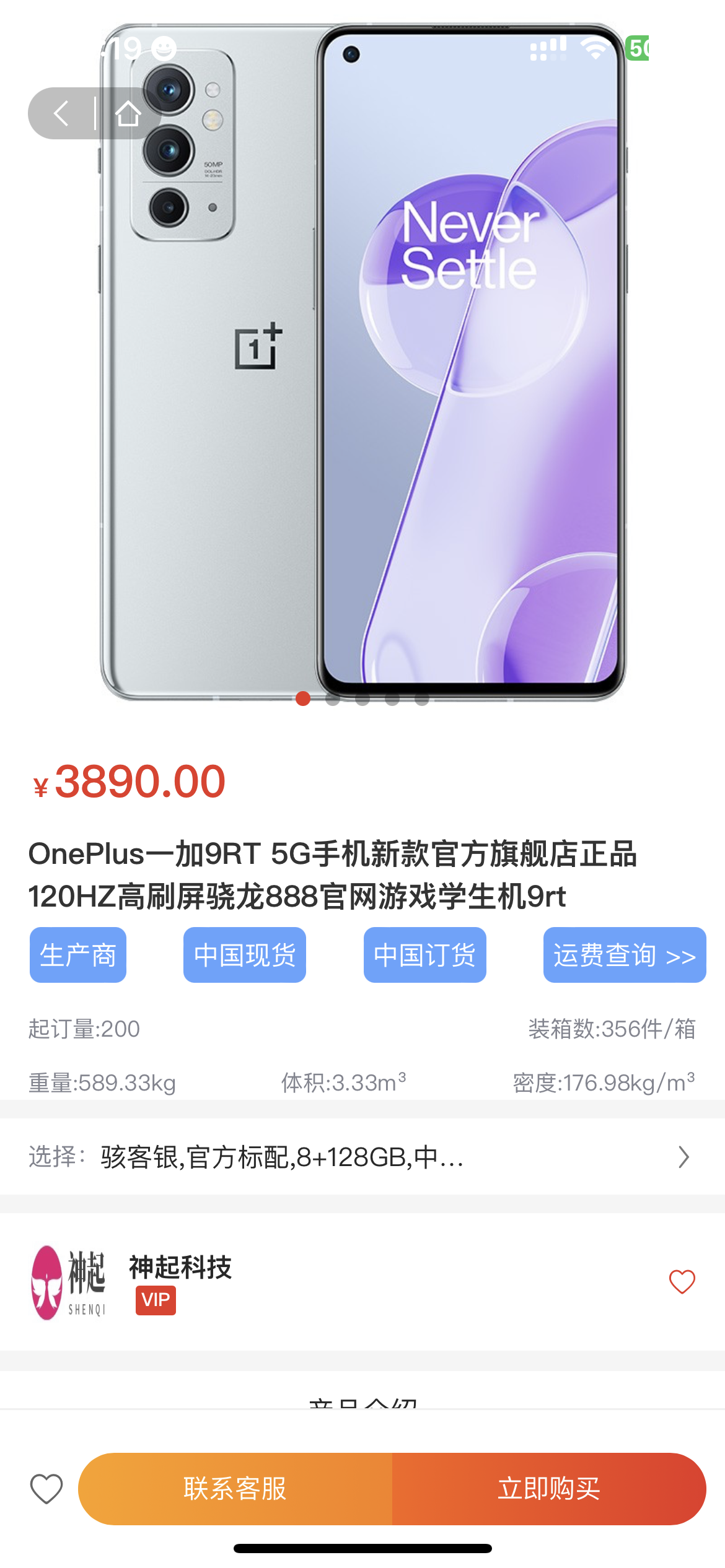Tap 立即购买 to buy now

click(549, 1489)
